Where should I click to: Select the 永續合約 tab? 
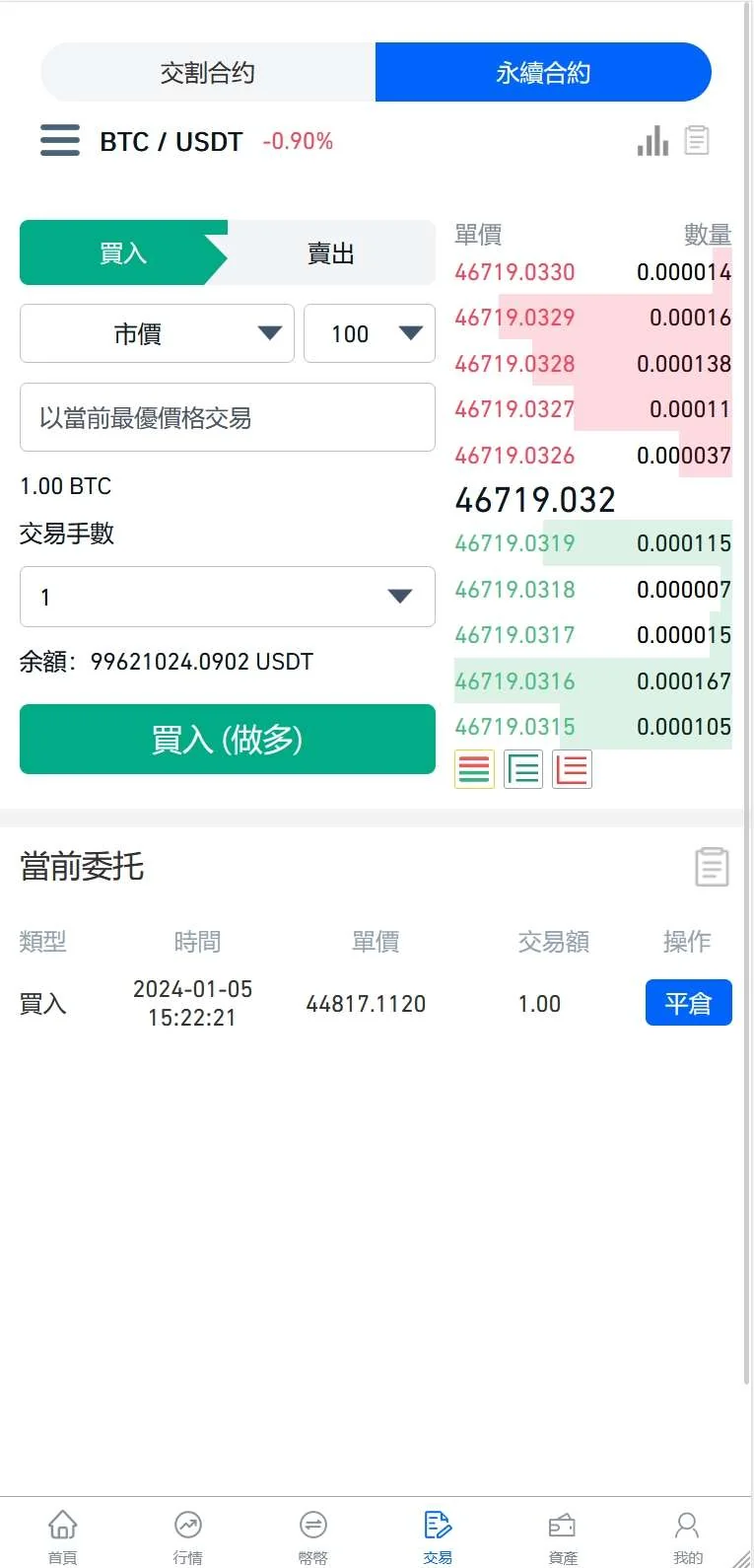543,72
